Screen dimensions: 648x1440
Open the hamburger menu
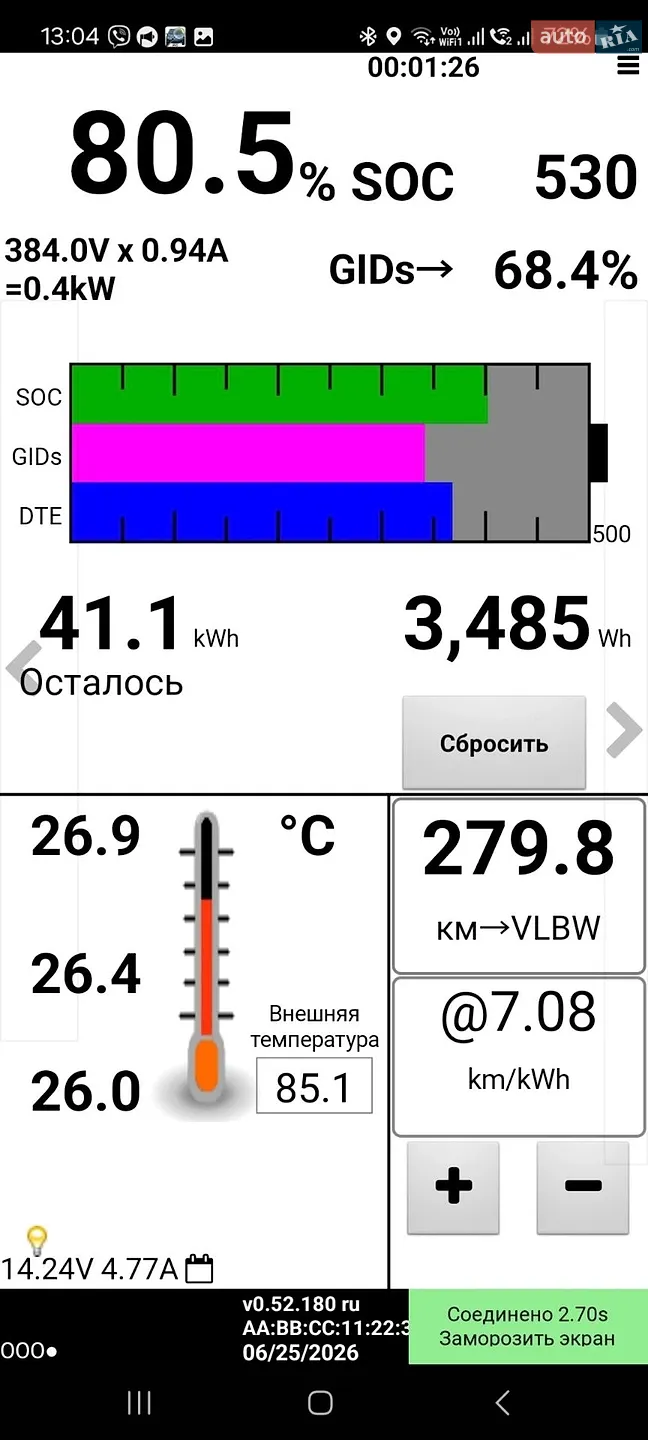(628, 66)
